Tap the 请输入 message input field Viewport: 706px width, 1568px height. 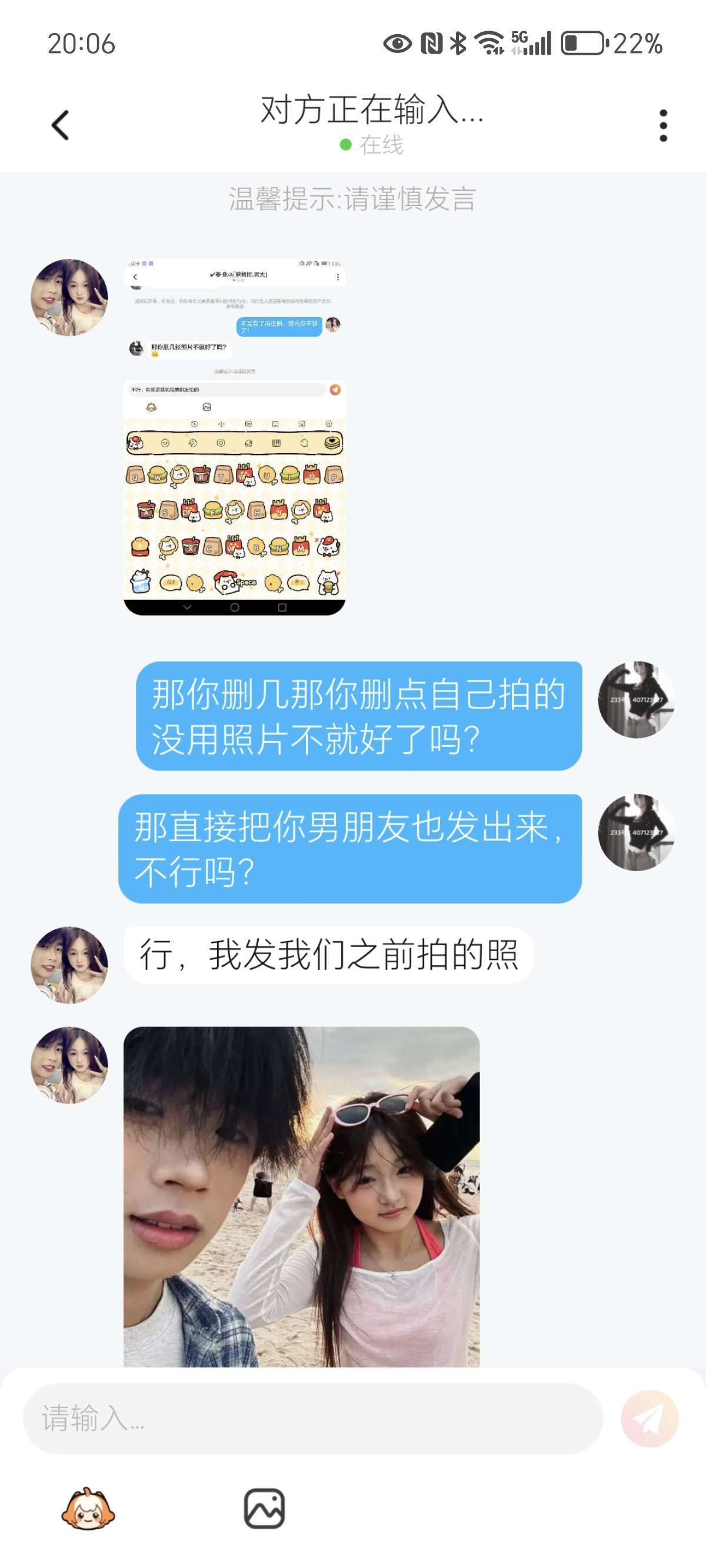click(x=312, y=1418)
